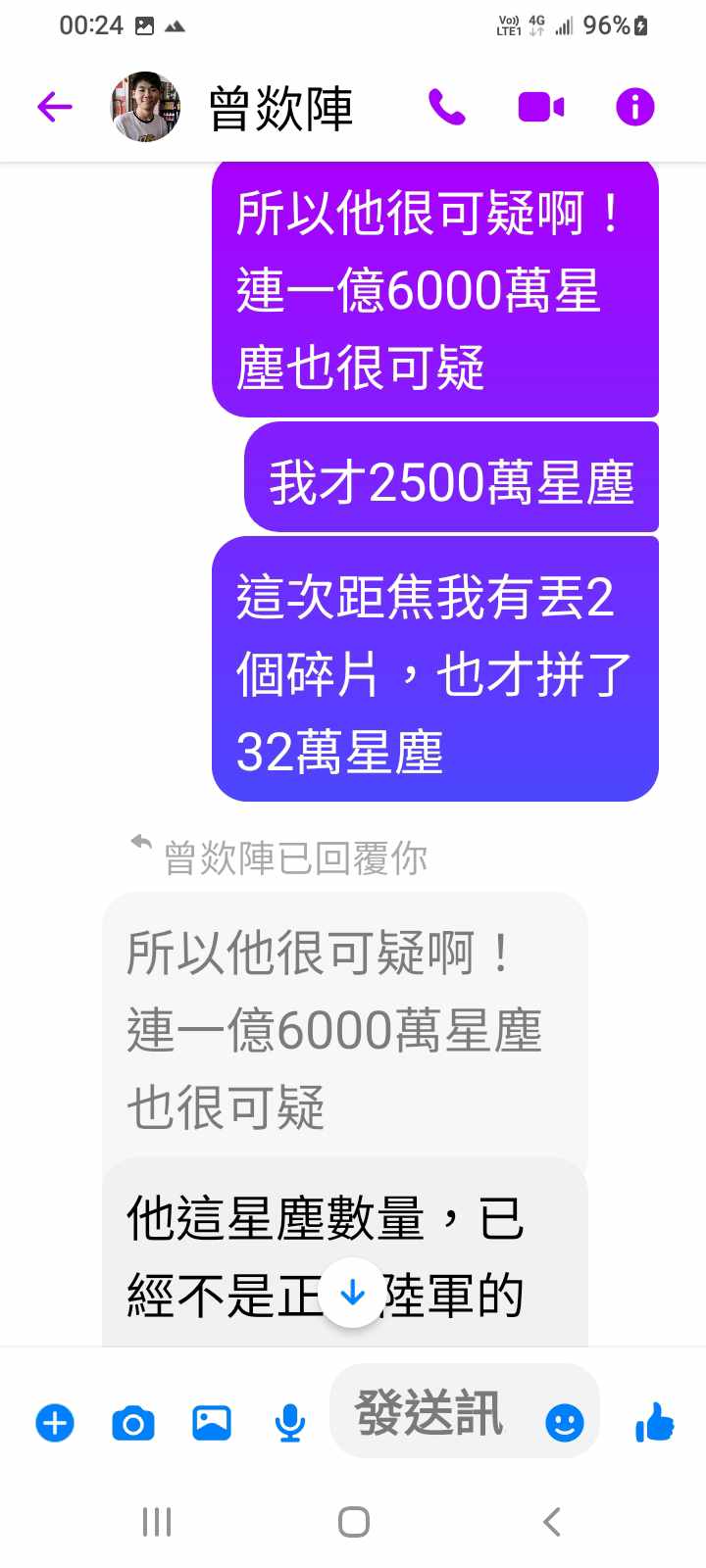Go to the system home screen
Image resolution: width=706 pixels, height=1568 pixels.
click(353, 1522)
